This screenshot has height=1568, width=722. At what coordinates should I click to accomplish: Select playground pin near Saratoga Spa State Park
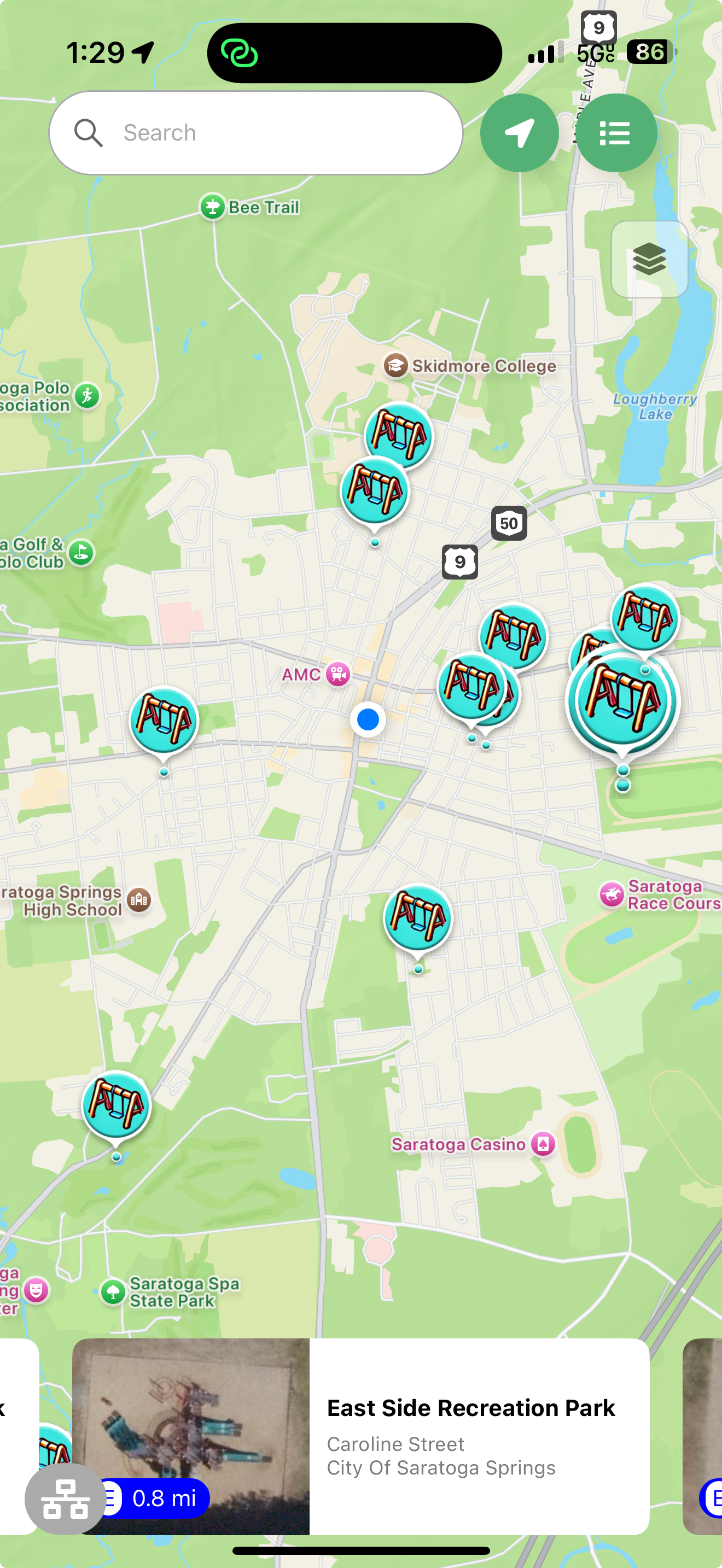click(117, 1105)
